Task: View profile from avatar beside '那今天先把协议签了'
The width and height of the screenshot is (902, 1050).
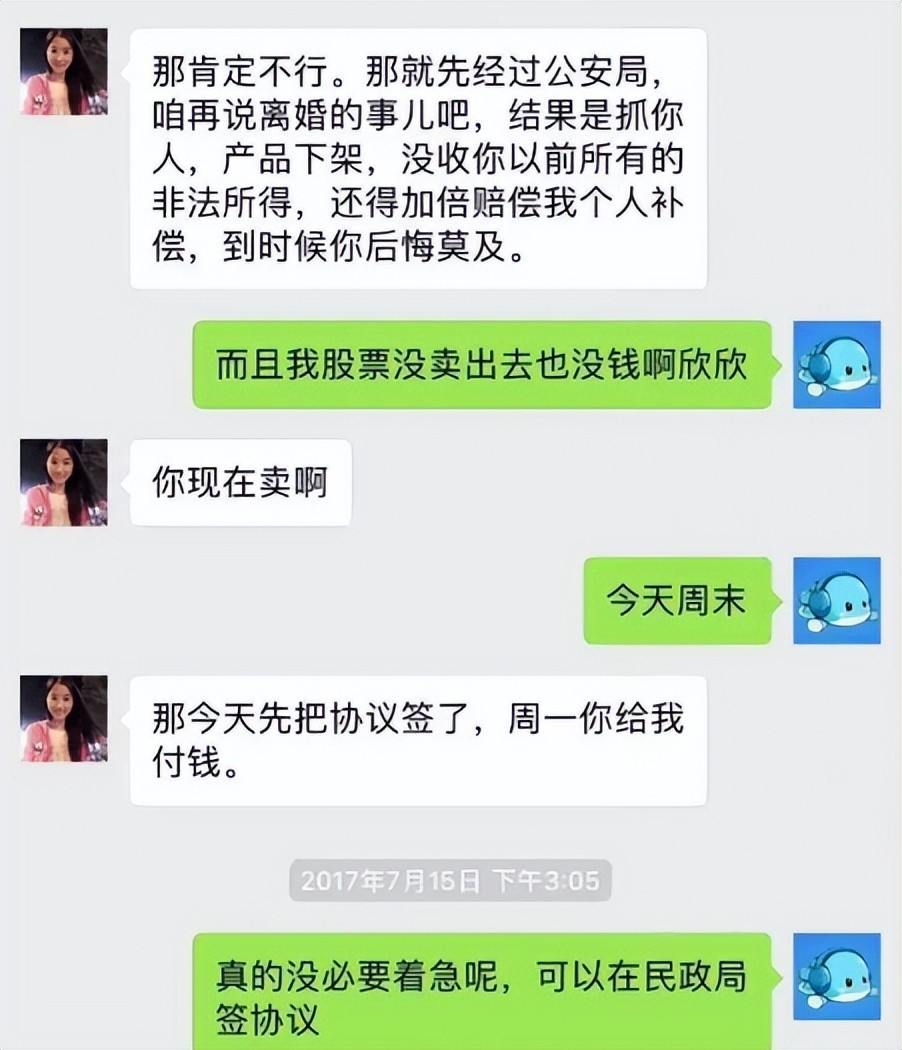Action: pos(64,718)
